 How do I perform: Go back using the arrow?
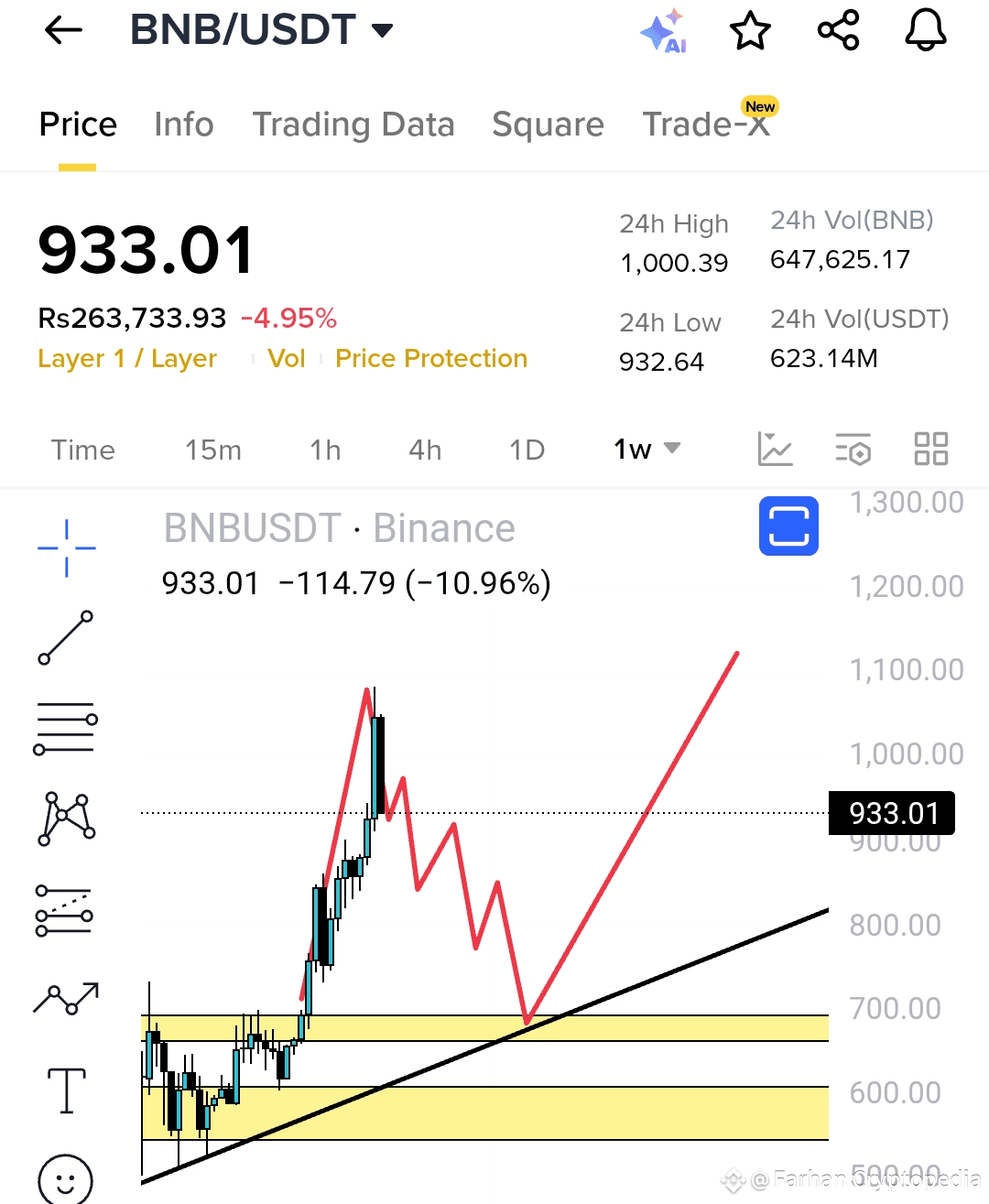pyautogui.click(x=63, y=30)
